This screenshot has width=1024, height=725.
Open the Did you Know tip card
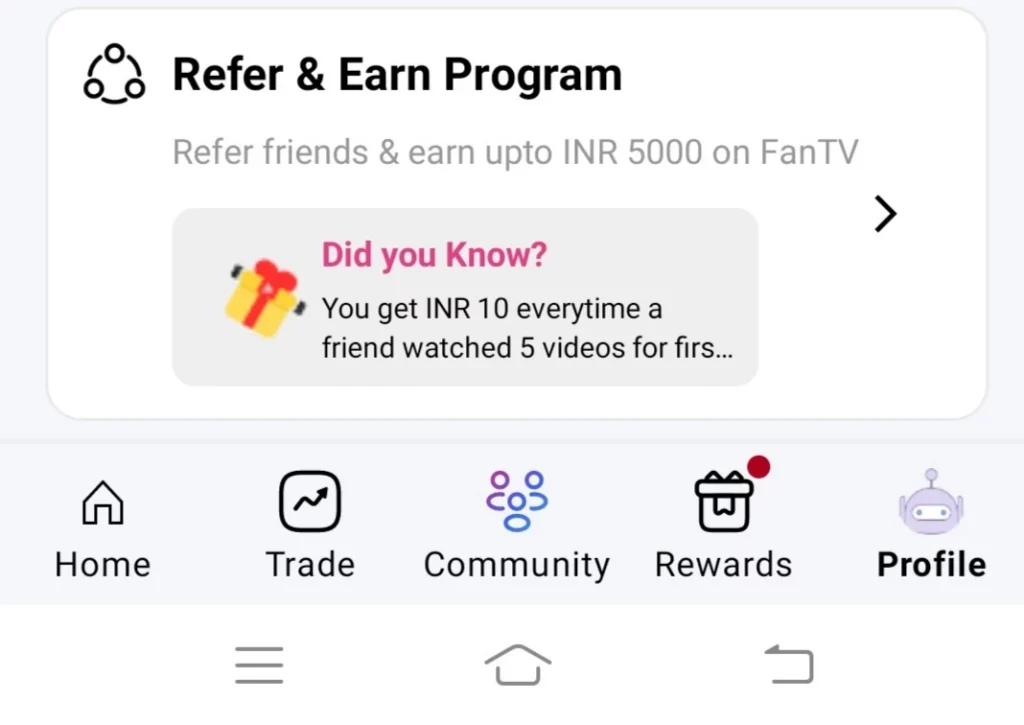pos(465,297)
